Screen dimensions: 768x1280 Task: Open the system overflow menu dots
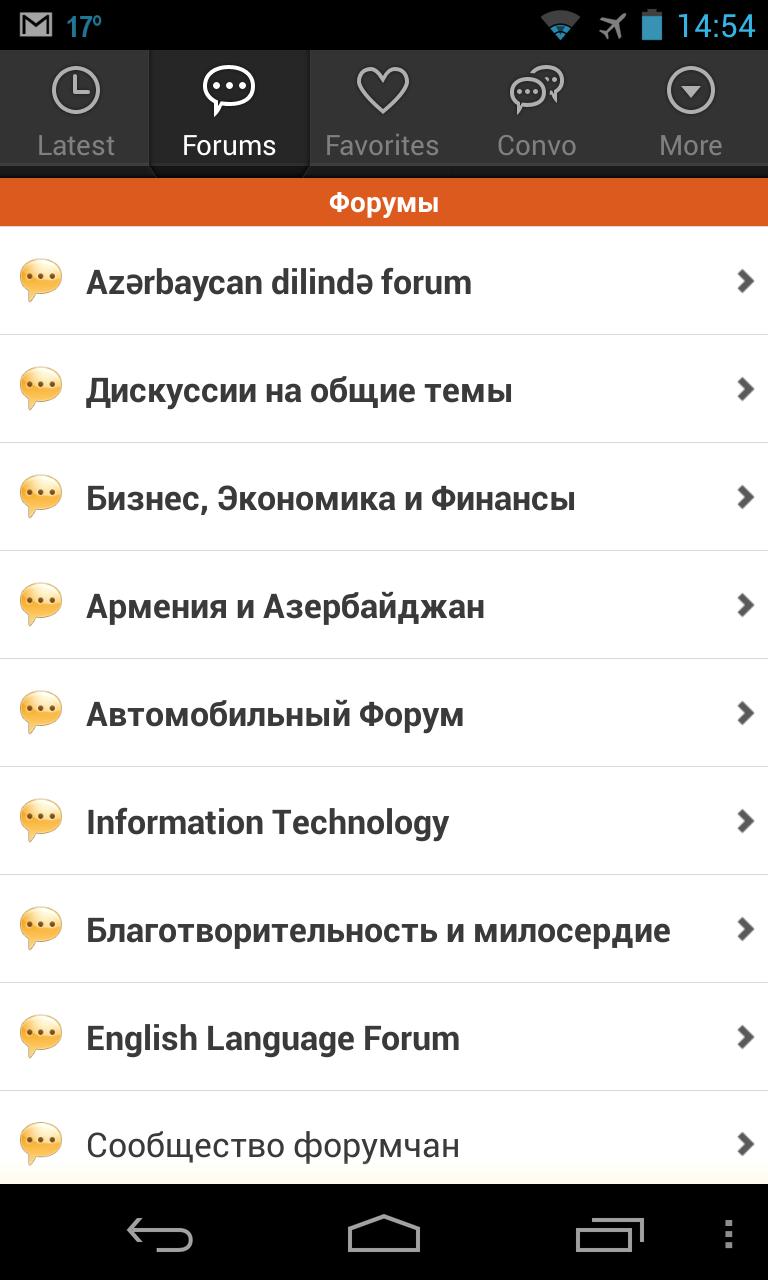[728, 1234]
